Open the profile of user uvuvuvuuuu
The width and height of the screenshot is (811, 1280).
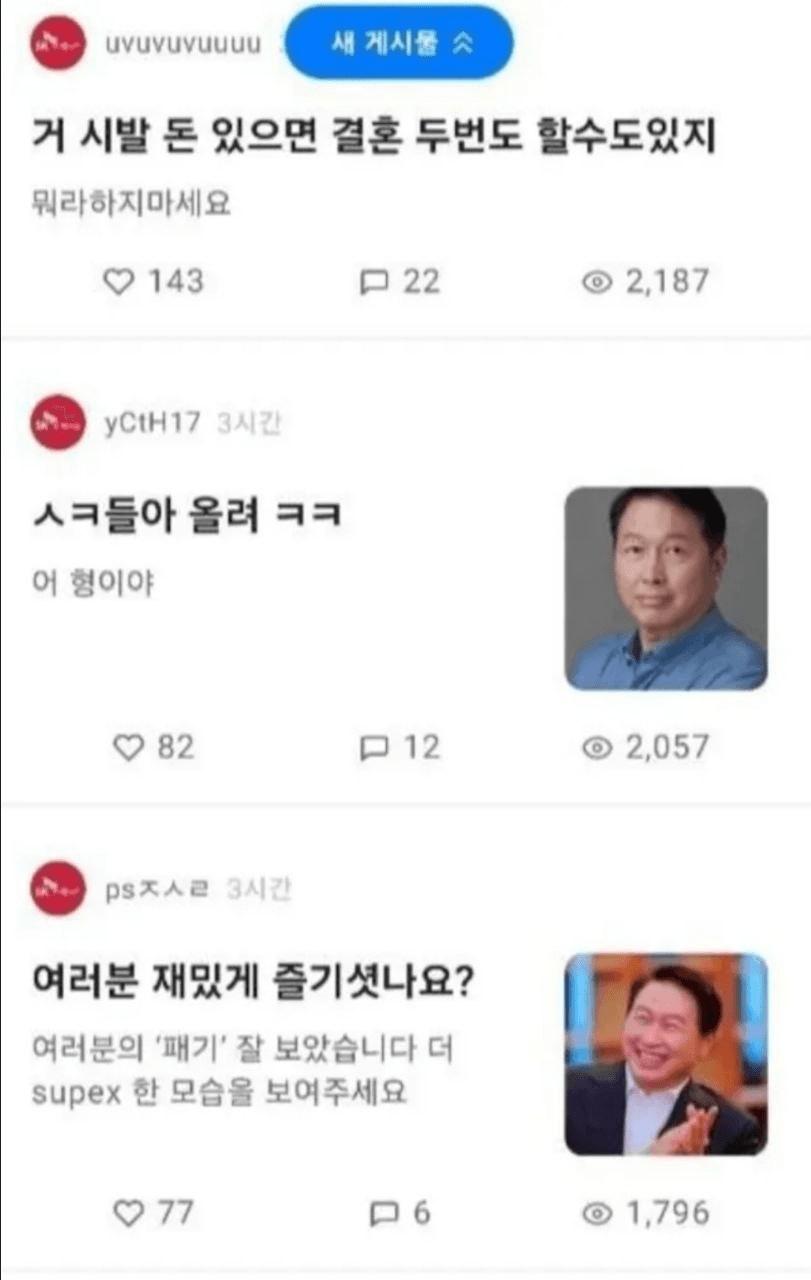click(x=182, y=45)
